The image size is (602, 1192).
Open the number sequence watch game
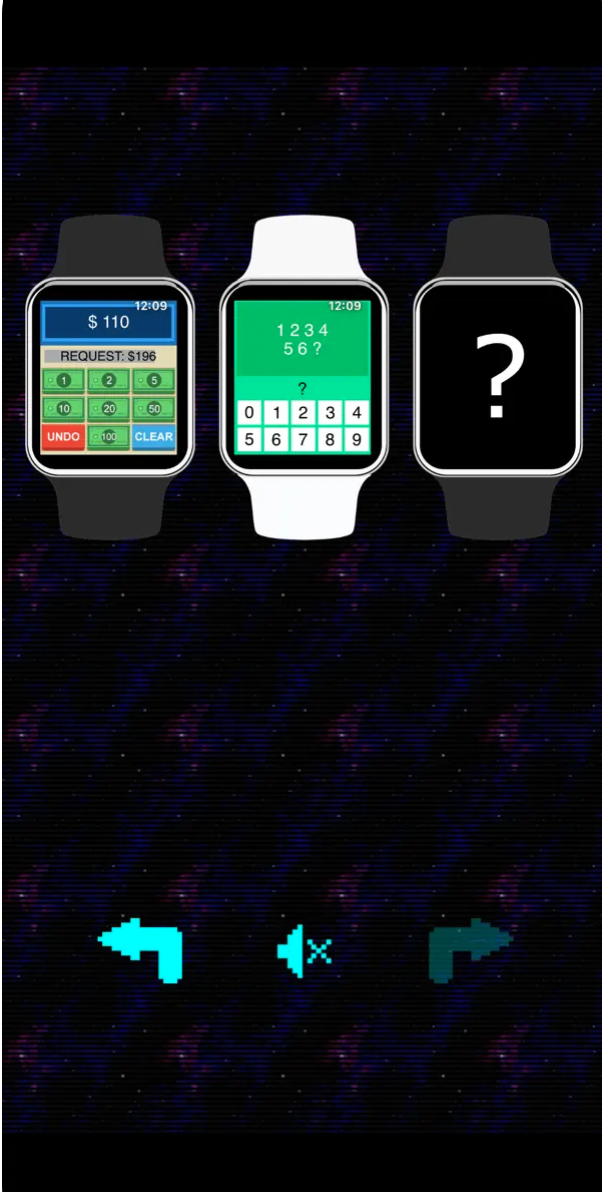[302, 377]
